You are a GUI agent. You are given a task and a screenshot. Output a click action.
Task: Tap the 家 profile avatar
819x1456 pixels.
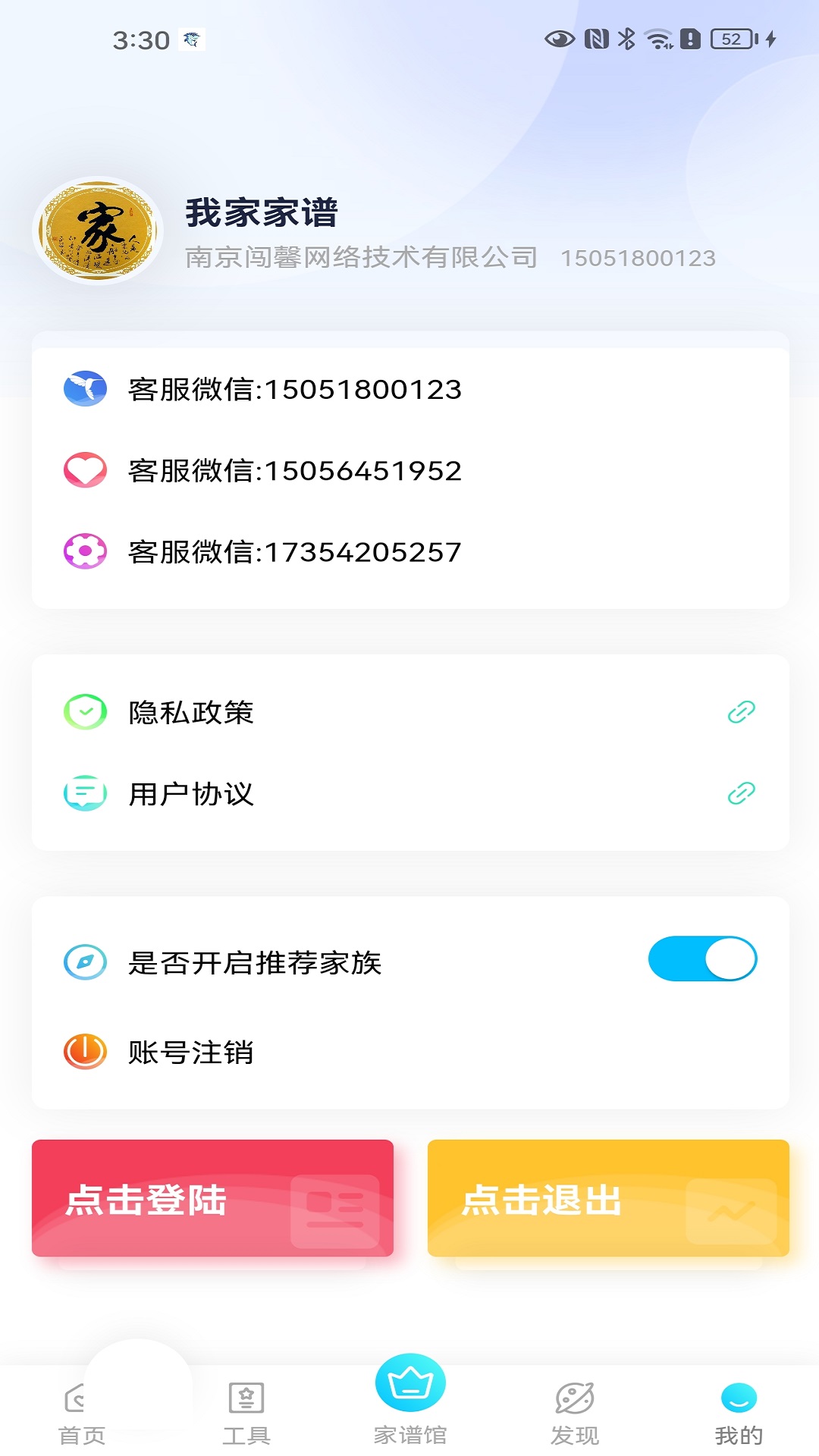click(x=99, y=231)
